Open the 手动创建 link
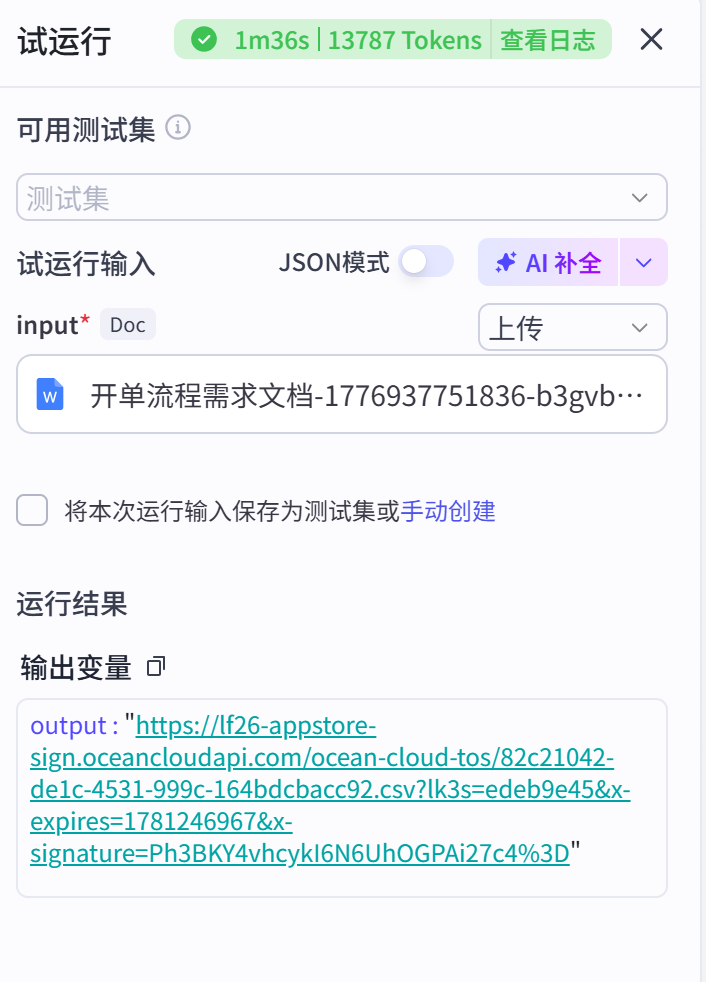 point(448,511)
